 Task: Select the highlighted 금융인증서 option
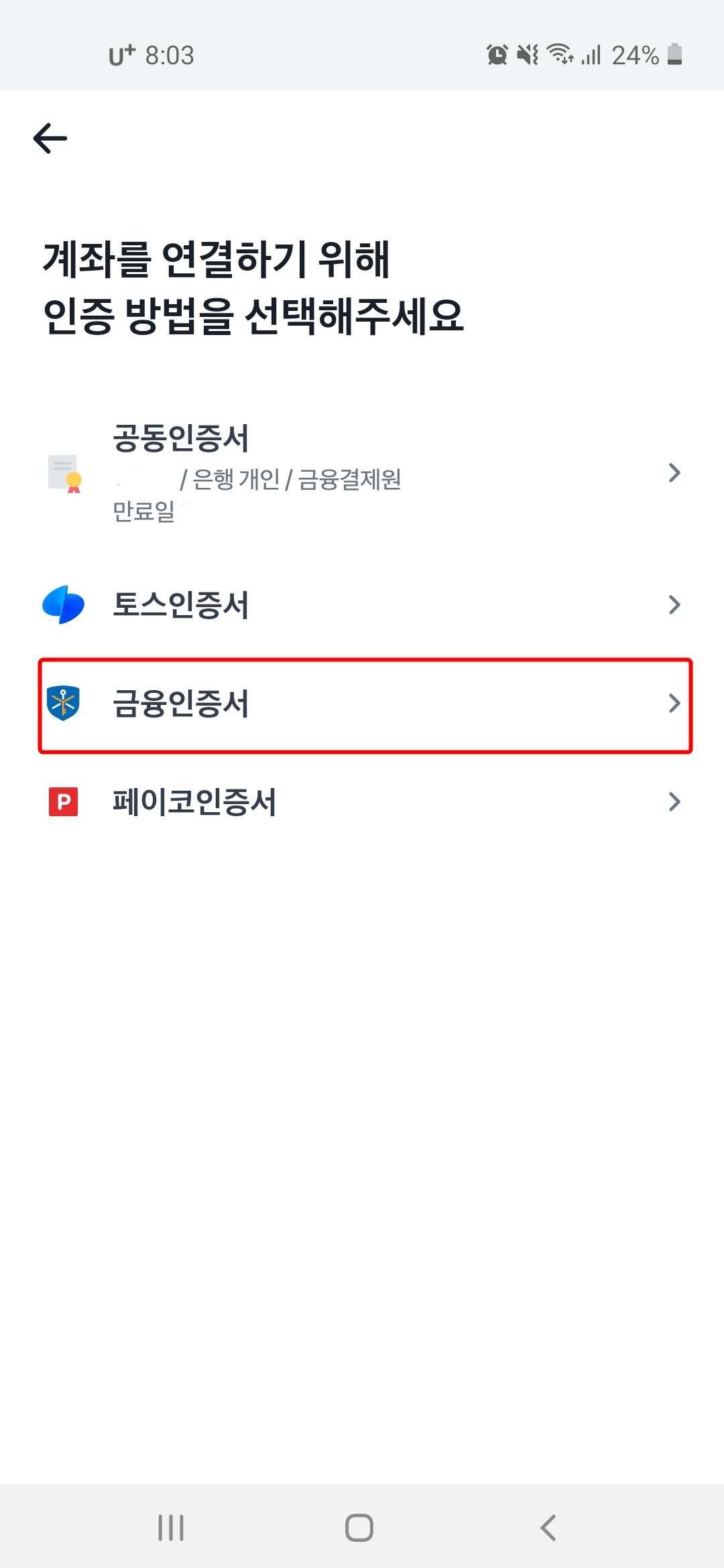[362, 703]
